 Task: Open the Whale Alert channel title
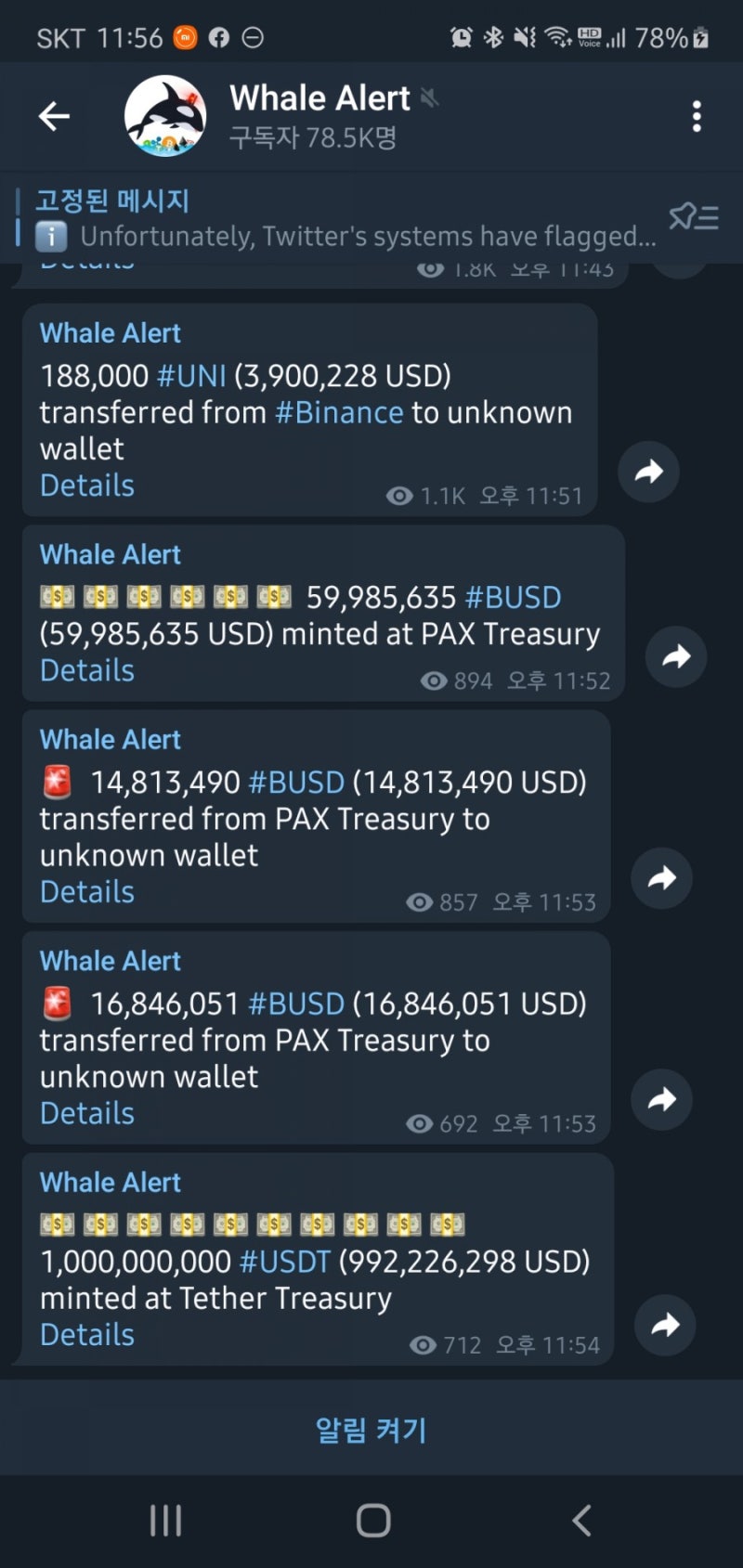319,97
